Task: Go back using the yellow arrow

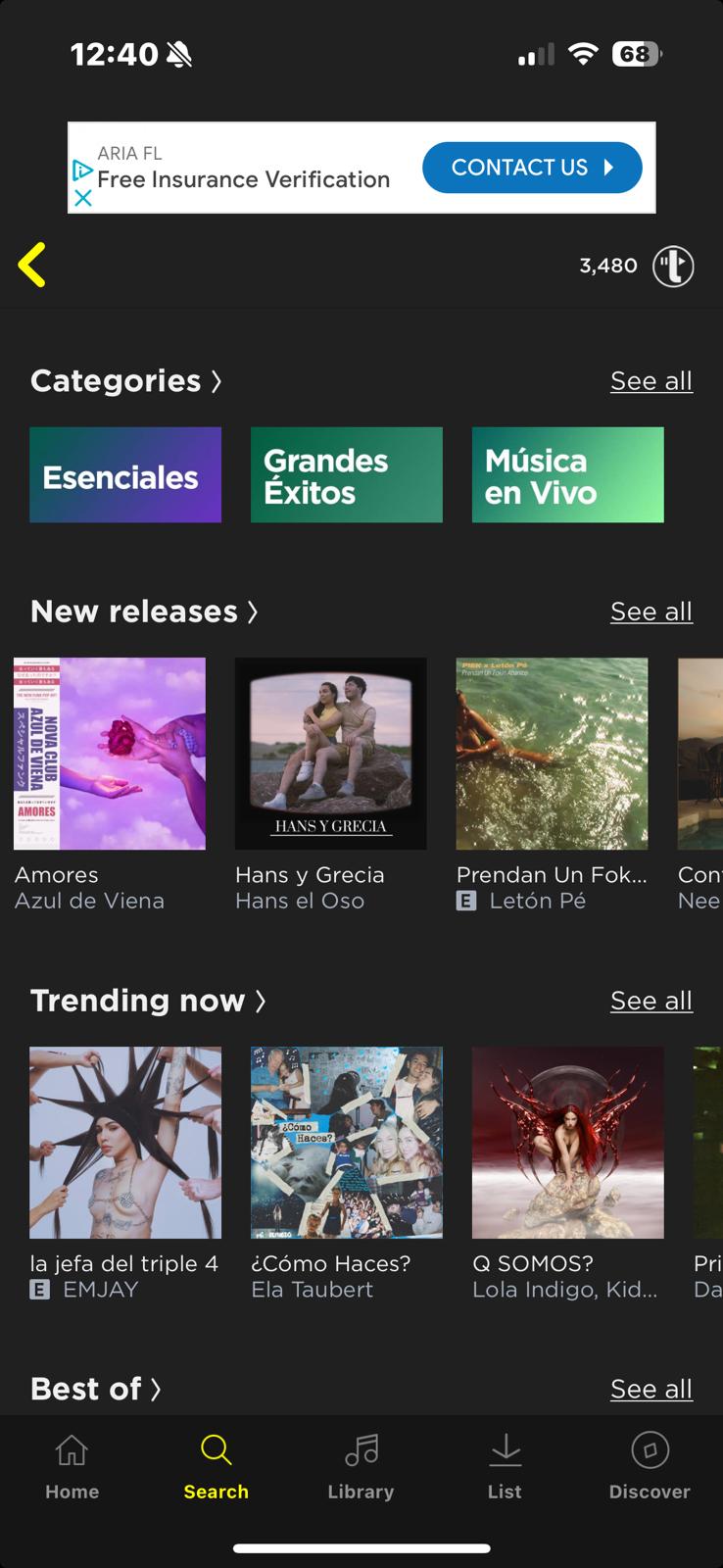Action: coord(32,266)
